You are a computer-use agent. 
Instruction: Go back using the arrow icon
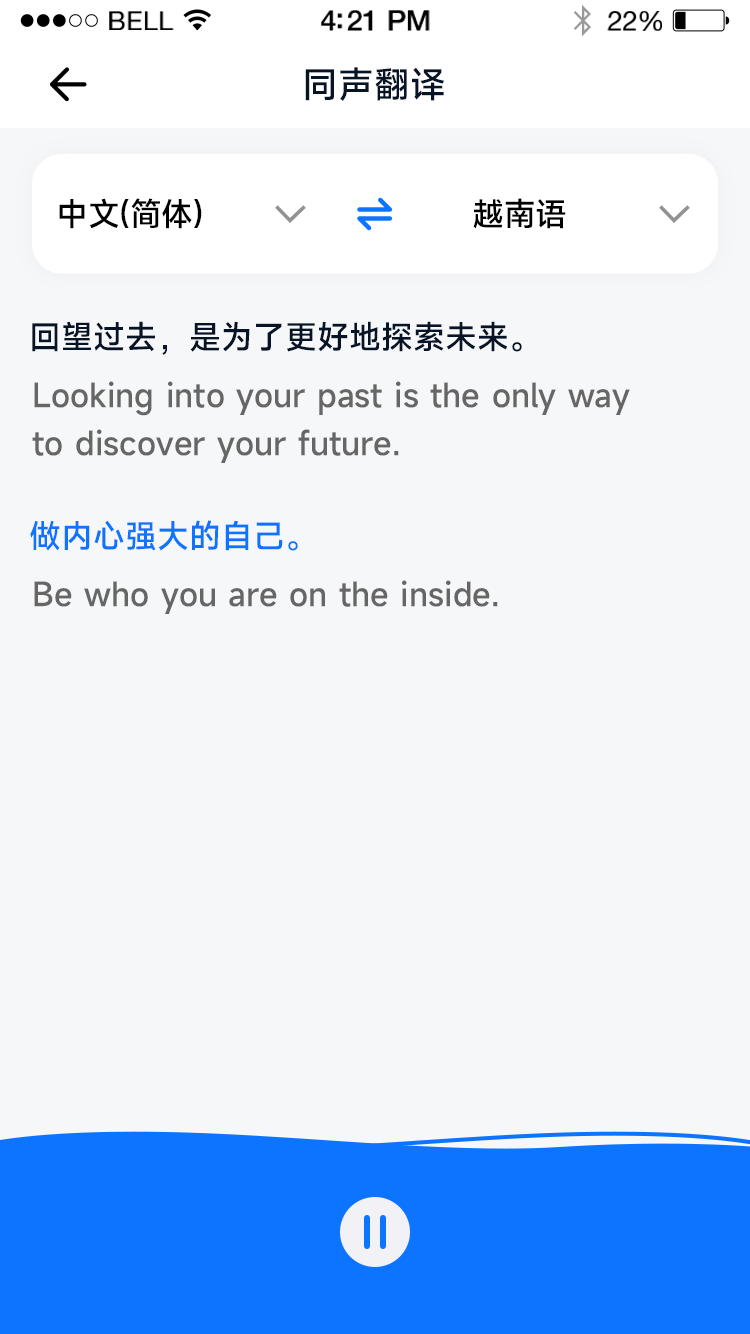pos(68,85)
